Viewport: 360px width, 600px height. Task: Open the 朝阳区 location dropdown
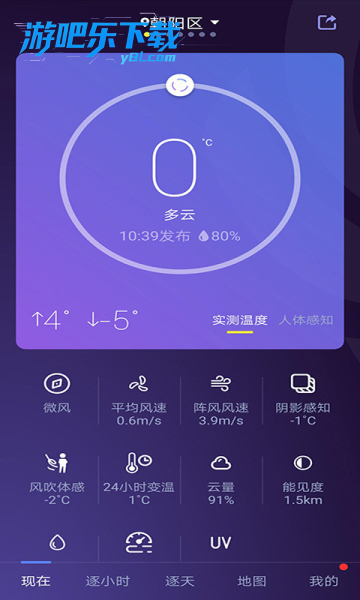[x=181, y=23]
